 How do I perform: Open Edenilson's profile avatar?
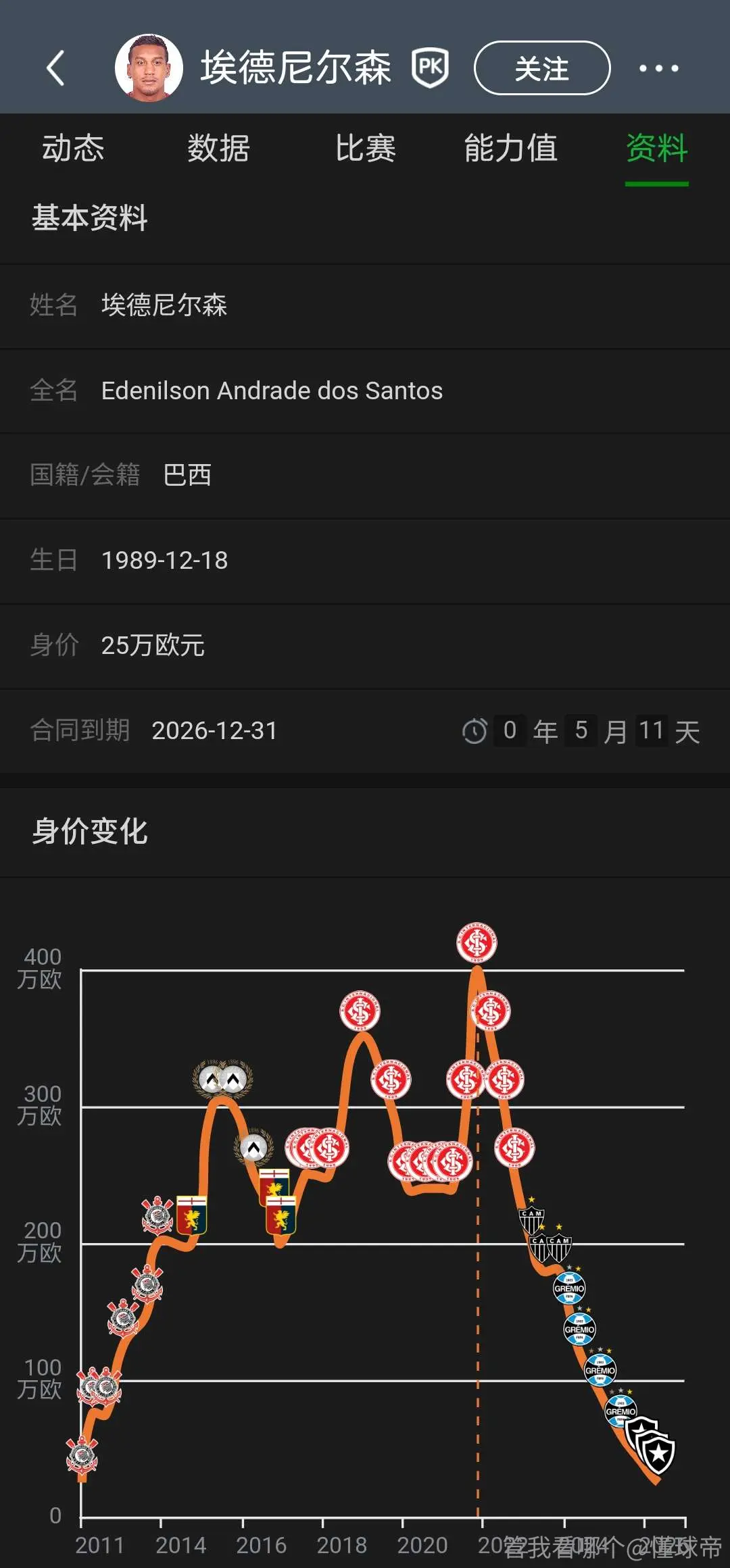tap(149, 68)
